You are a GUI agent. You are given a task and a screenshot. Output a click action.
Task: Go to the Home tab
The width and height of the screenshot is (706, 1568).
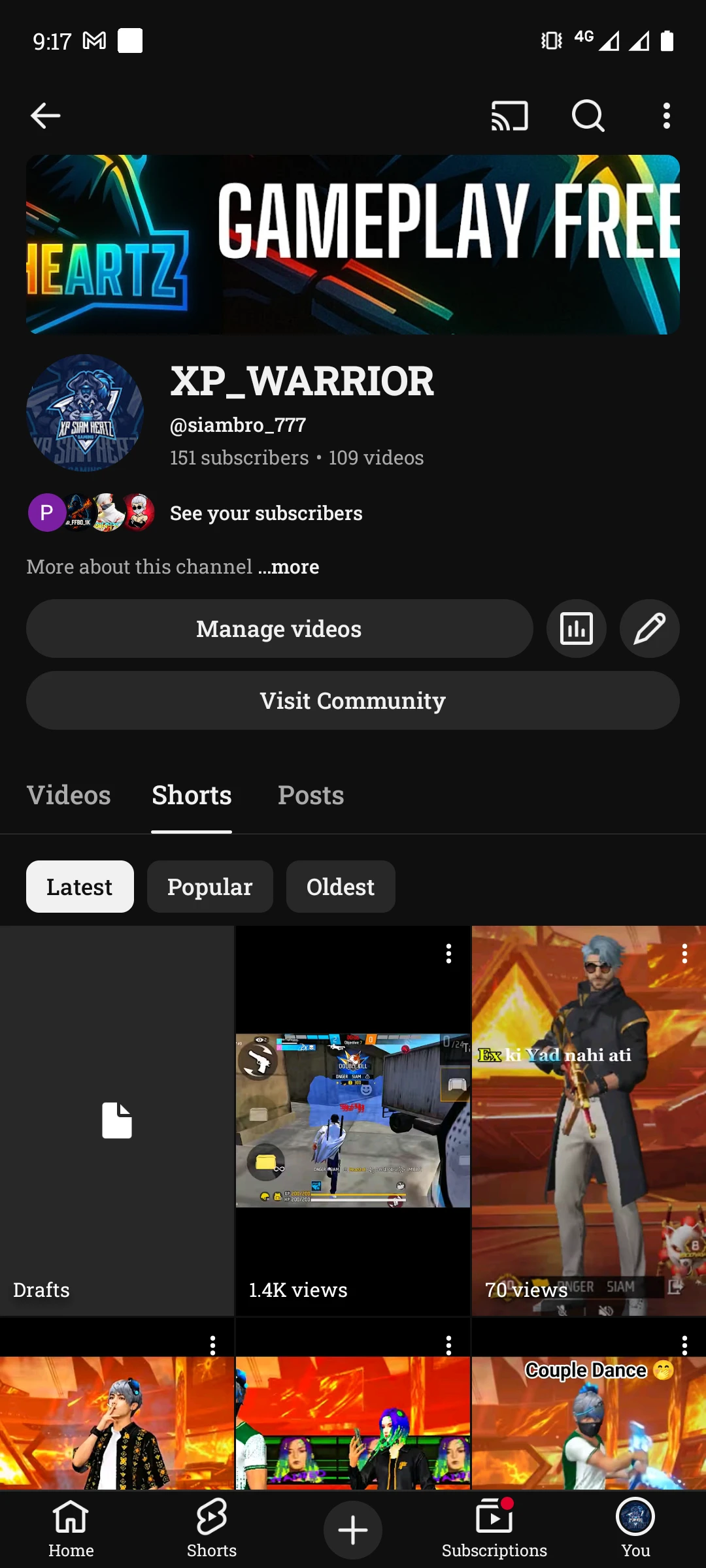(71, 1529)
